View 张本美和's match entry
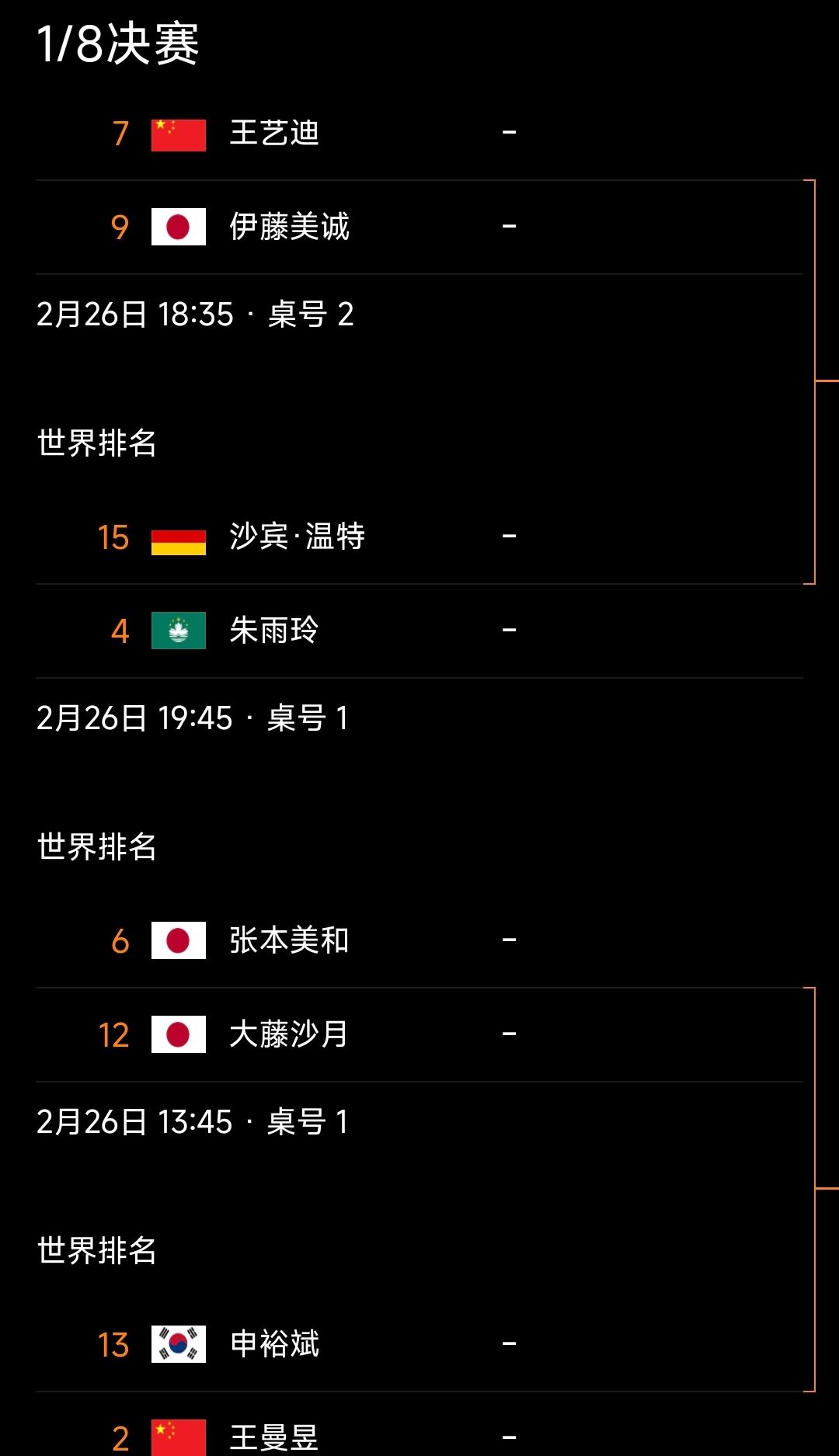The width and height of the screenshot is (839, 1456). (419, 941)
